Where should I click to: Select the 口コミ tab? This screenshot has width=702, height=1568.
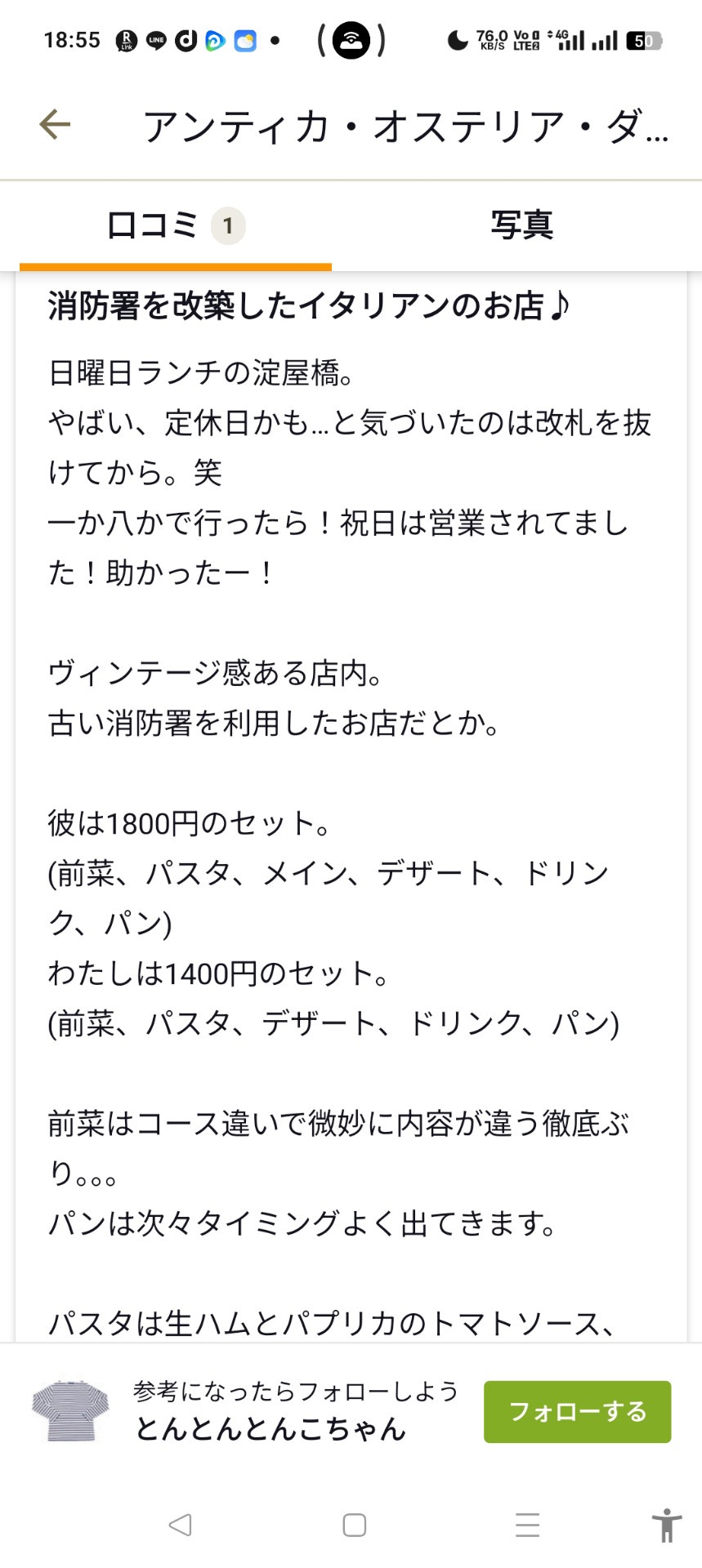point(175,225)
